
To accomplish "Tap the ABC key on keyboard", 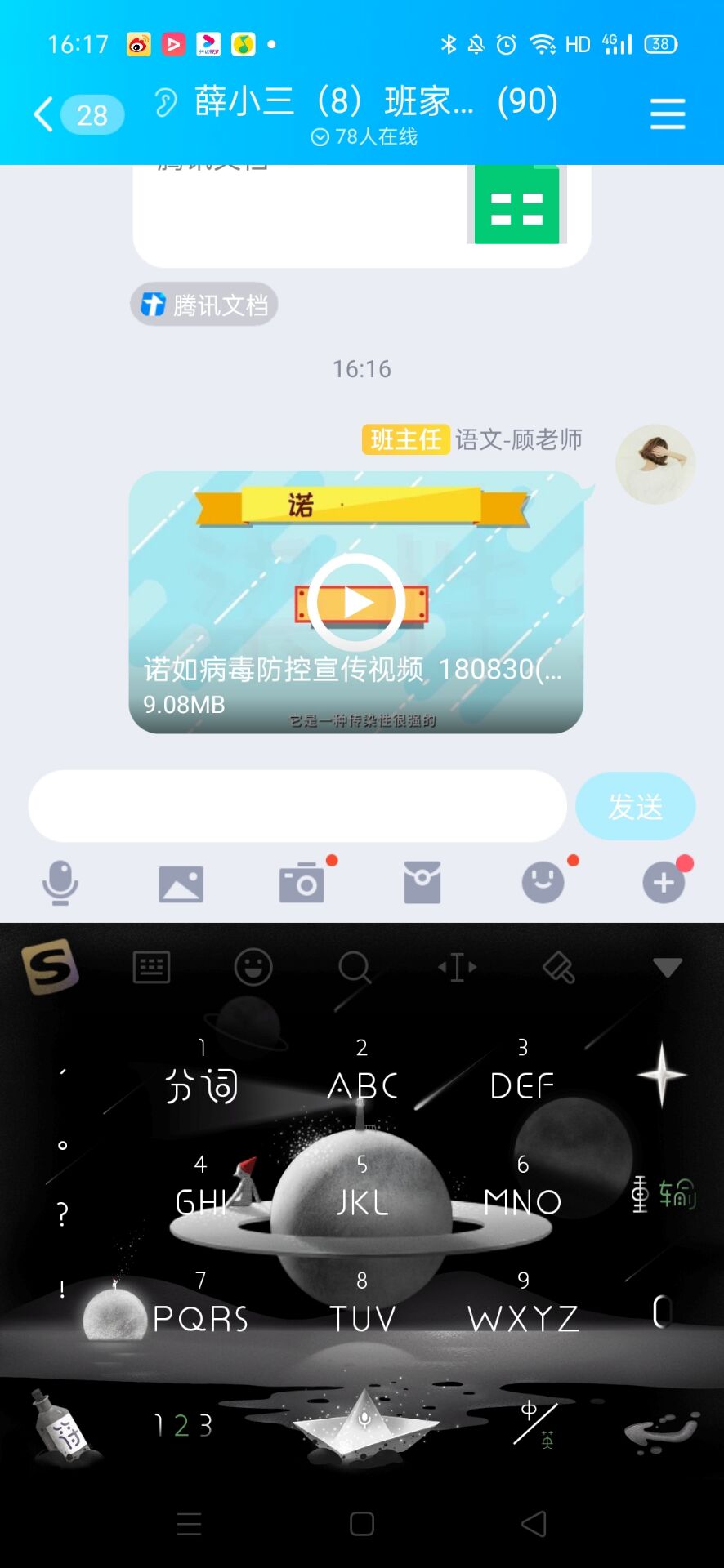I will [362, 1071].
